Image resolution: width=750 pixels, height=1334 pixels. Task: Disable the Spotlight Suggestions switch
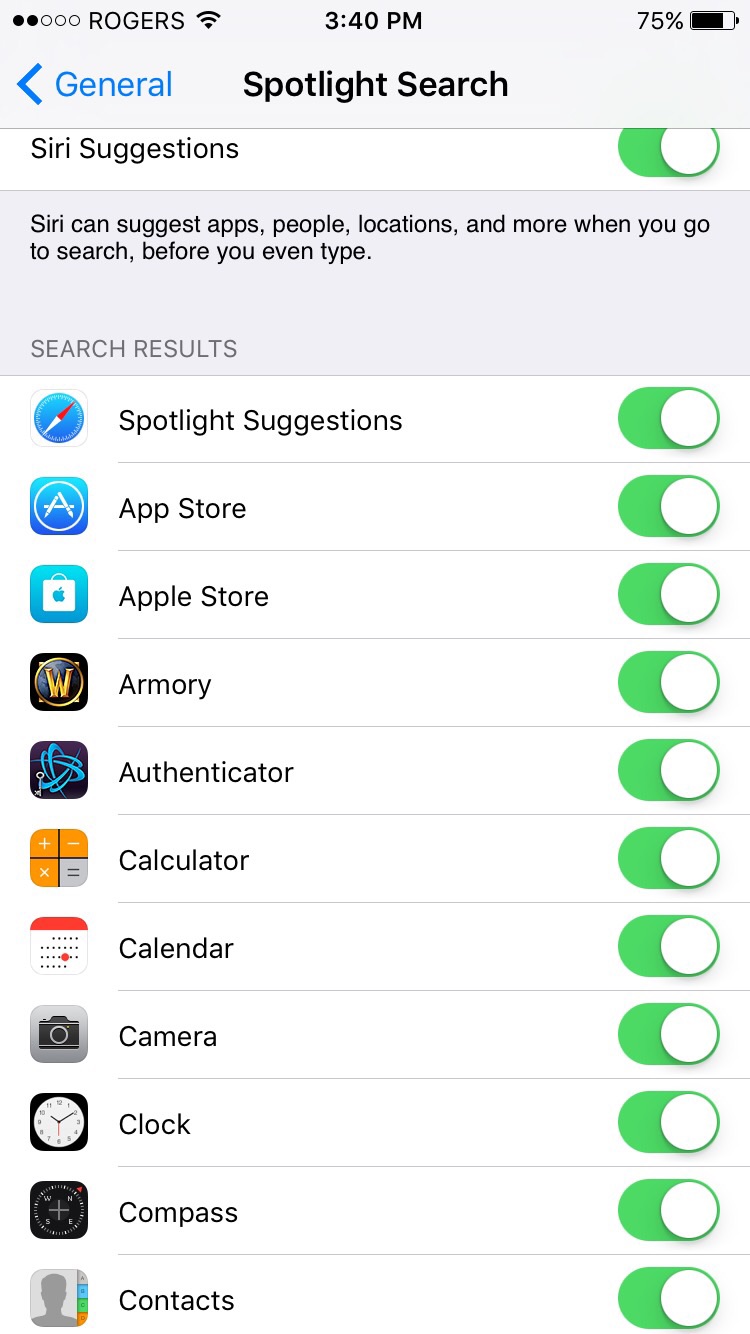click(x=669, y=419)
